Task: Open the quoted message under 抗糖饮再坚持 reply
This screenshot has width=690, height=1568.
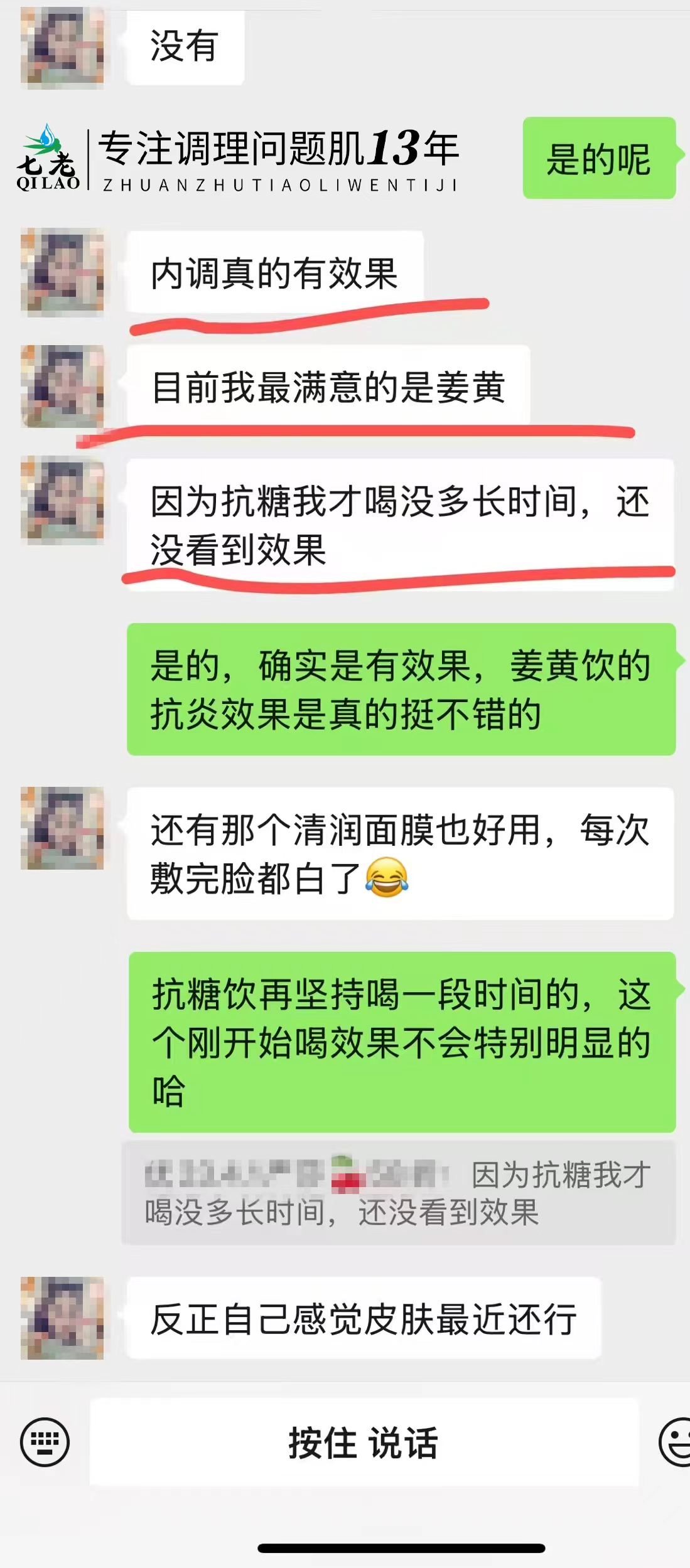Action: click(398, 1193)
